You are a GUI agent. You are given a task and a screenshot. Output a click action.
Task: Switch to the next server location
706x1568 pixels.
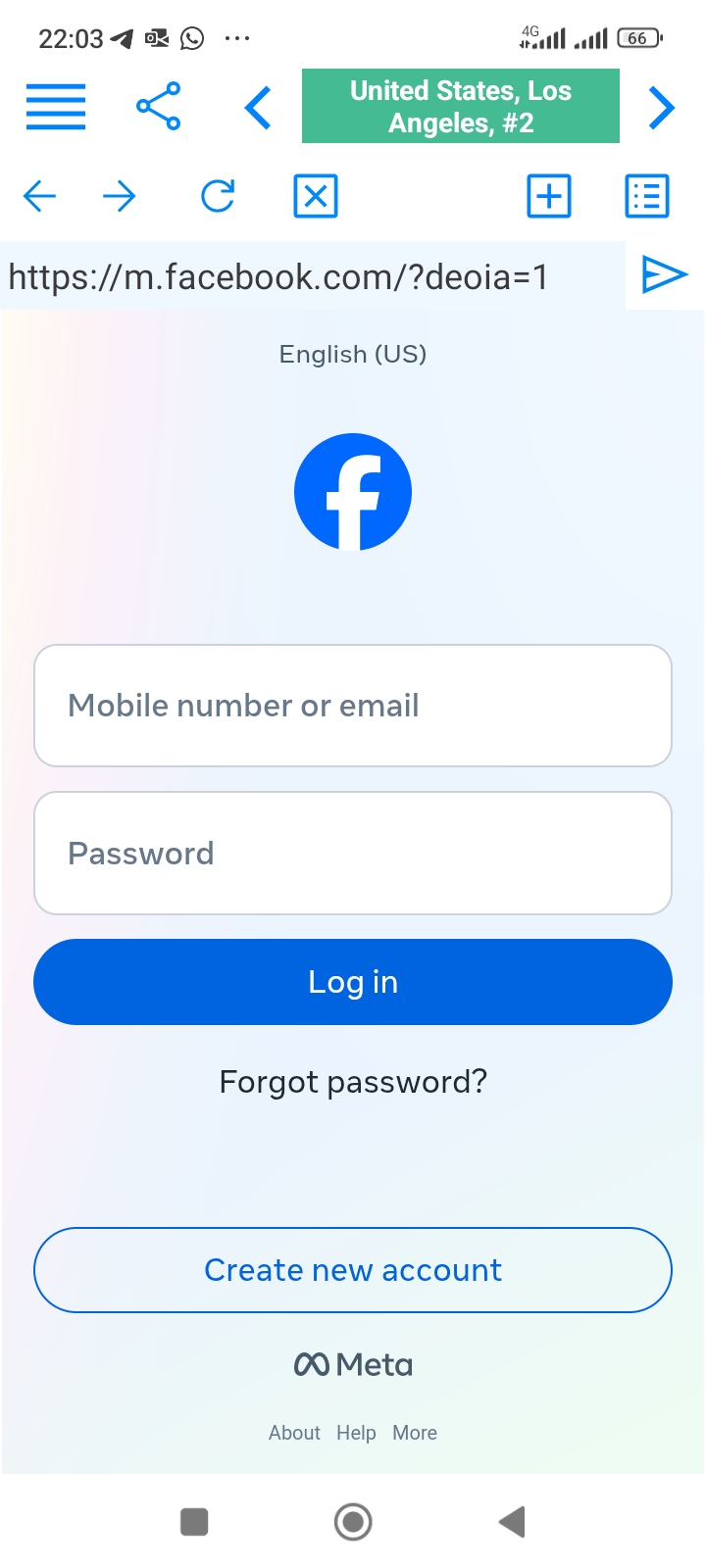(662, 108)
